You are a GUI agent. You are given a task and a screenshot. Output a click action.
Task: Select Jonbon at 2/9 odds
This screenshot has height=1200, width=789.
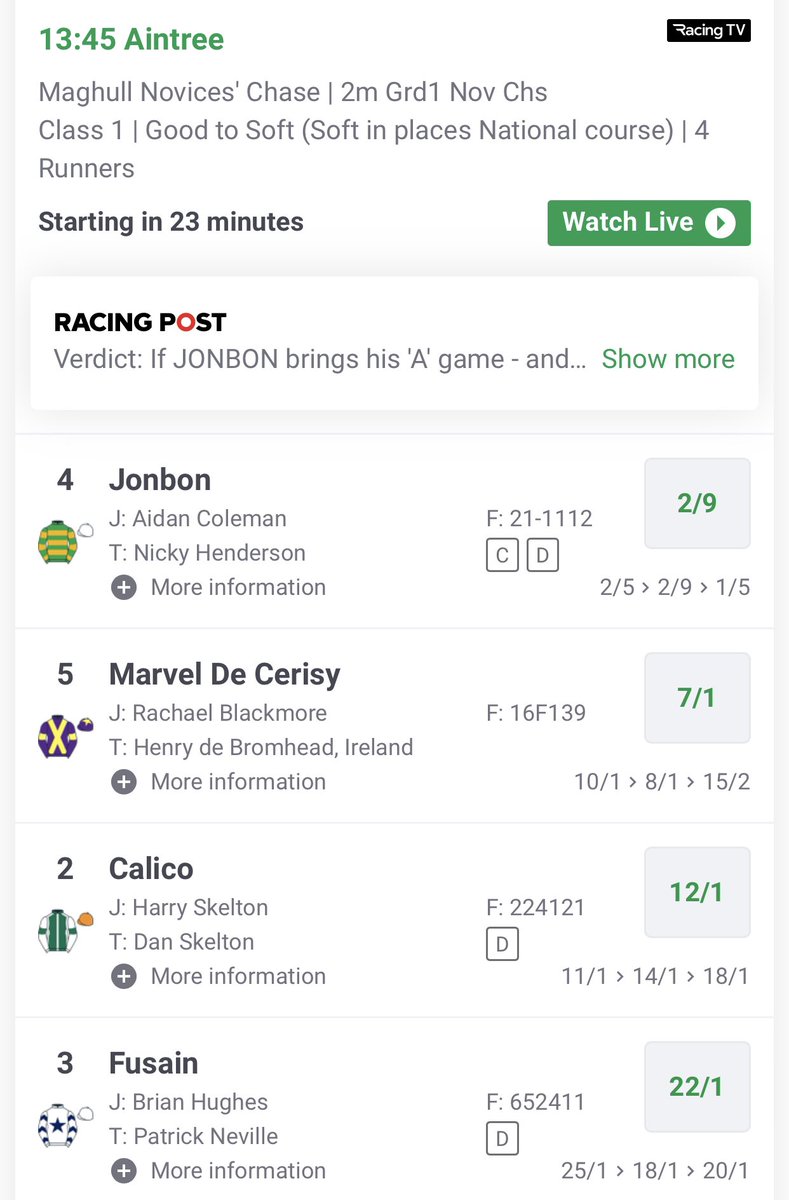pyautogui.click(x=696, y=503)
